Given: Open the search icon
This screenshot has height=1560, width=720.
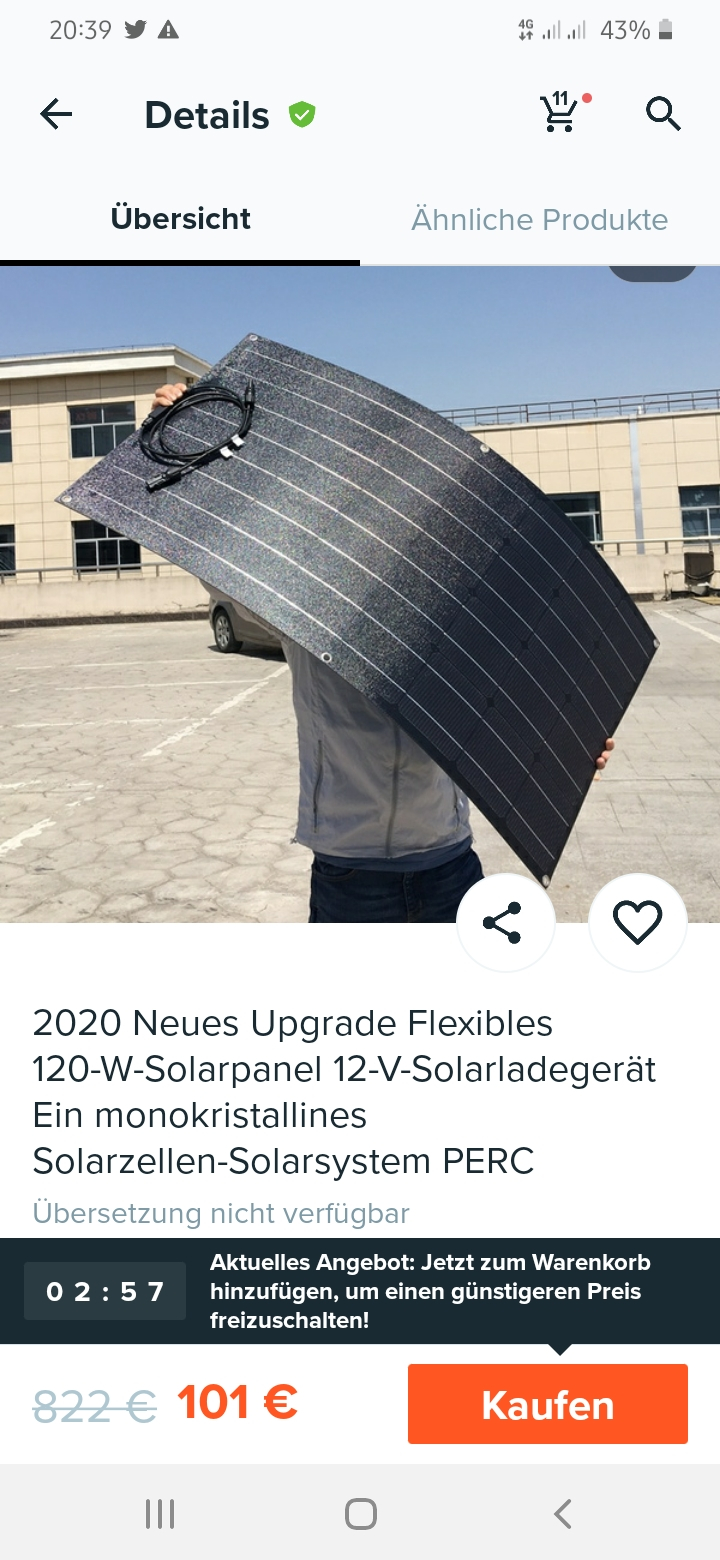Looking at the screenshot, I should pyautogui.click(x=662, y=114).
